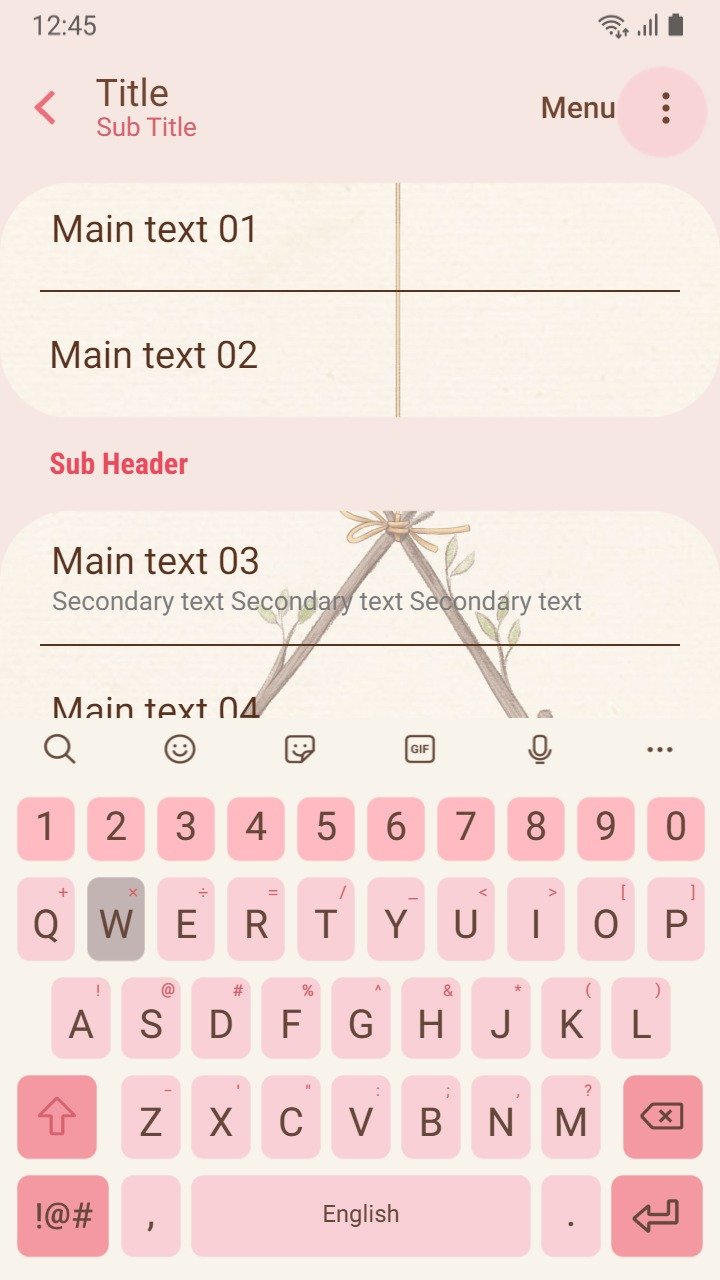Open the keyboard search tool
Image resolution: width=720 pixels, height=1280 pixels.
tap(60, 748)
